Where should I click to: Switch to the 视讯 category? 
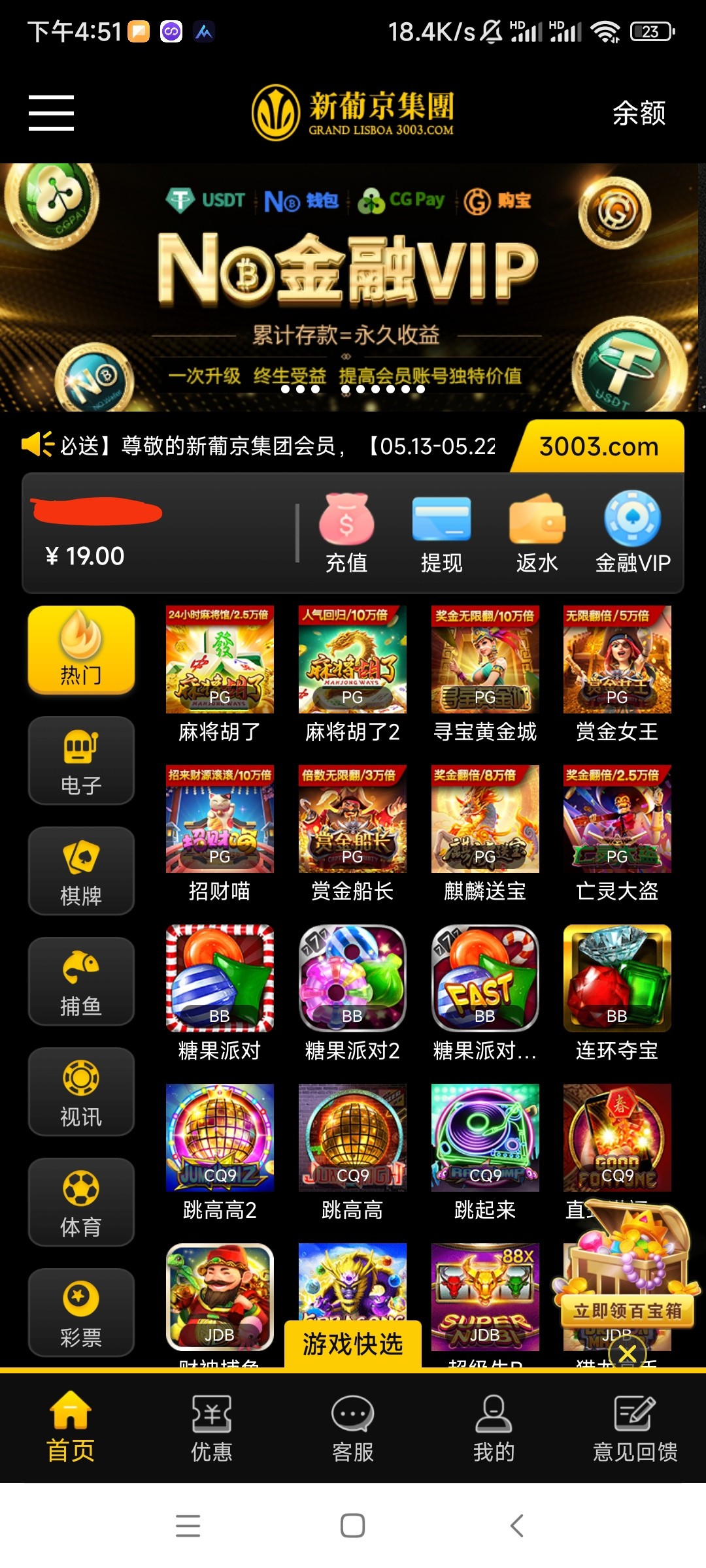pos(81,1092)
